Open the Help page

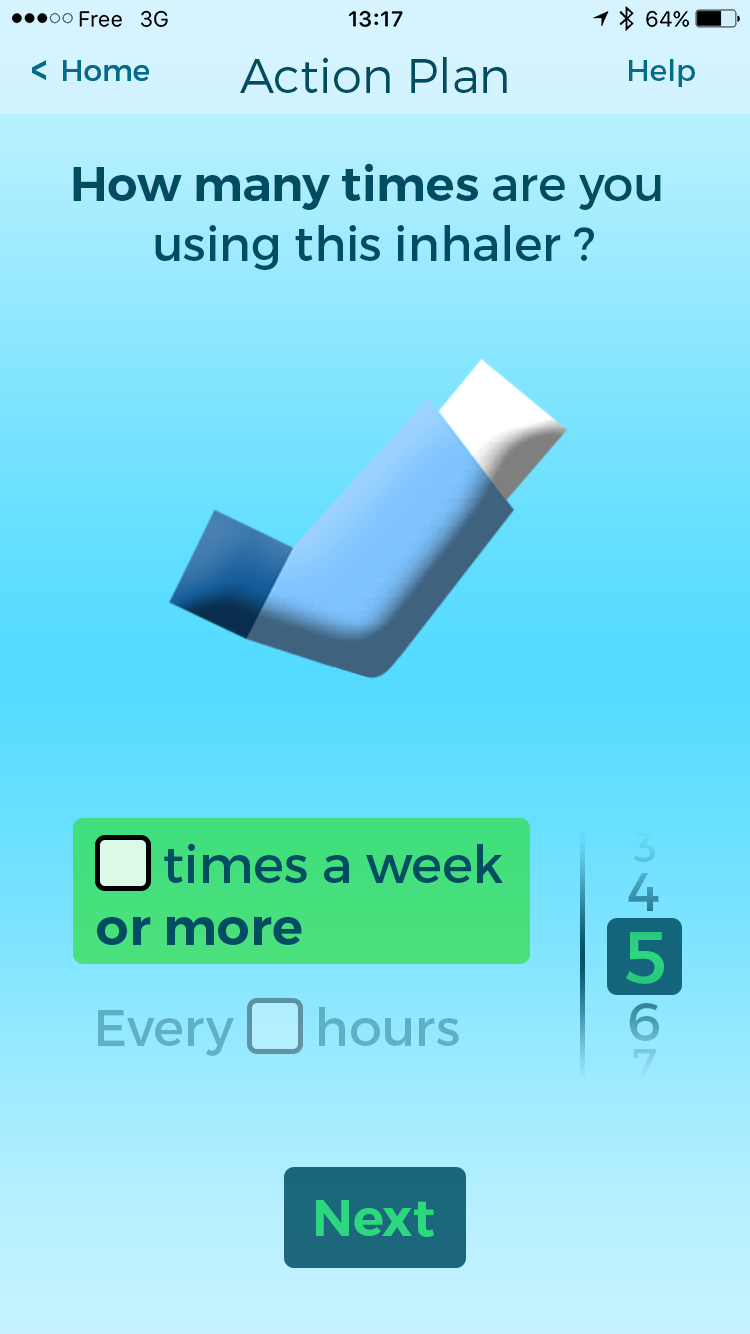coord(661,72)
